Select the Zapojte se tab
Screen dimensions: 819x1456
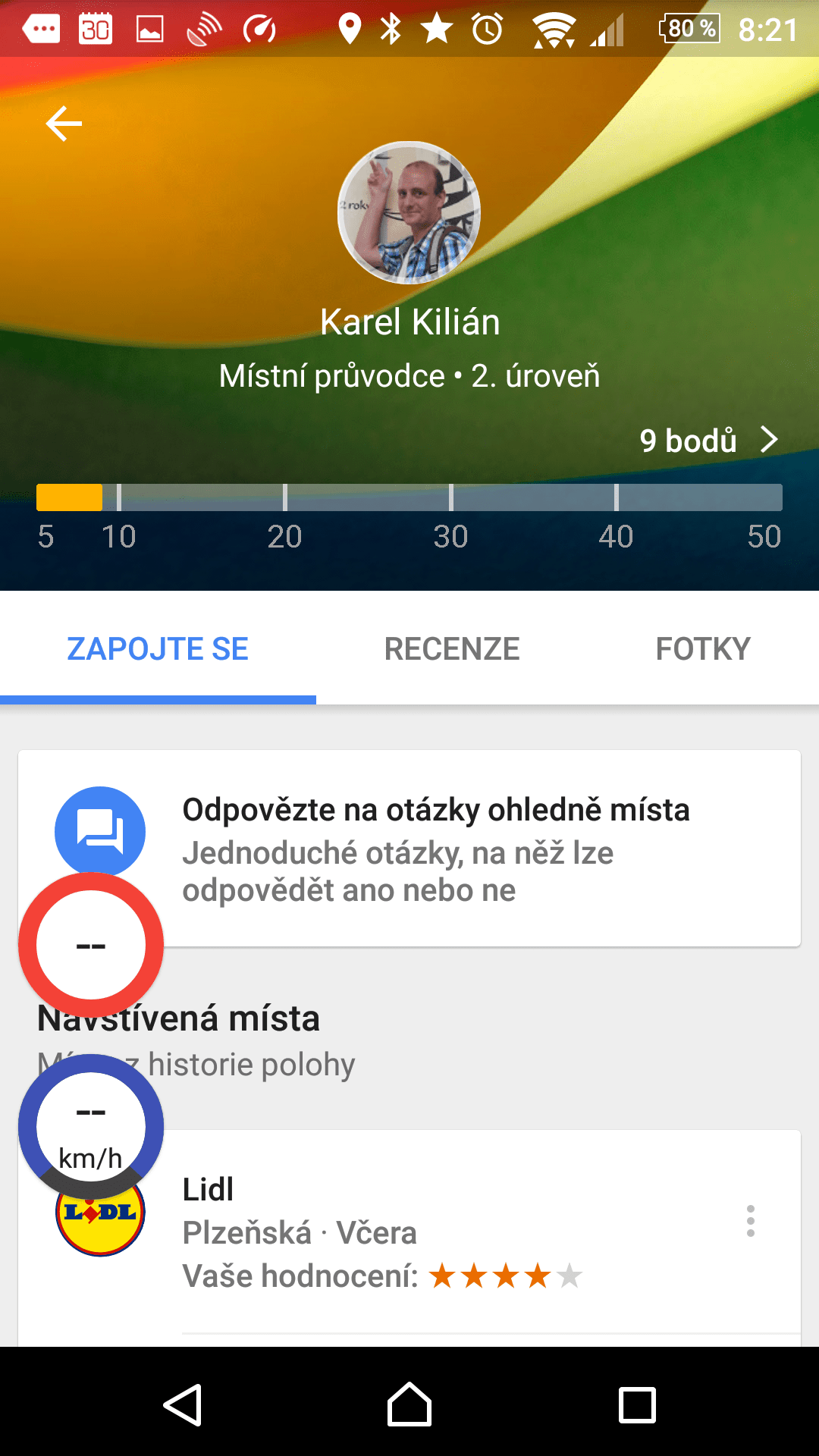[x=158, y=649]
